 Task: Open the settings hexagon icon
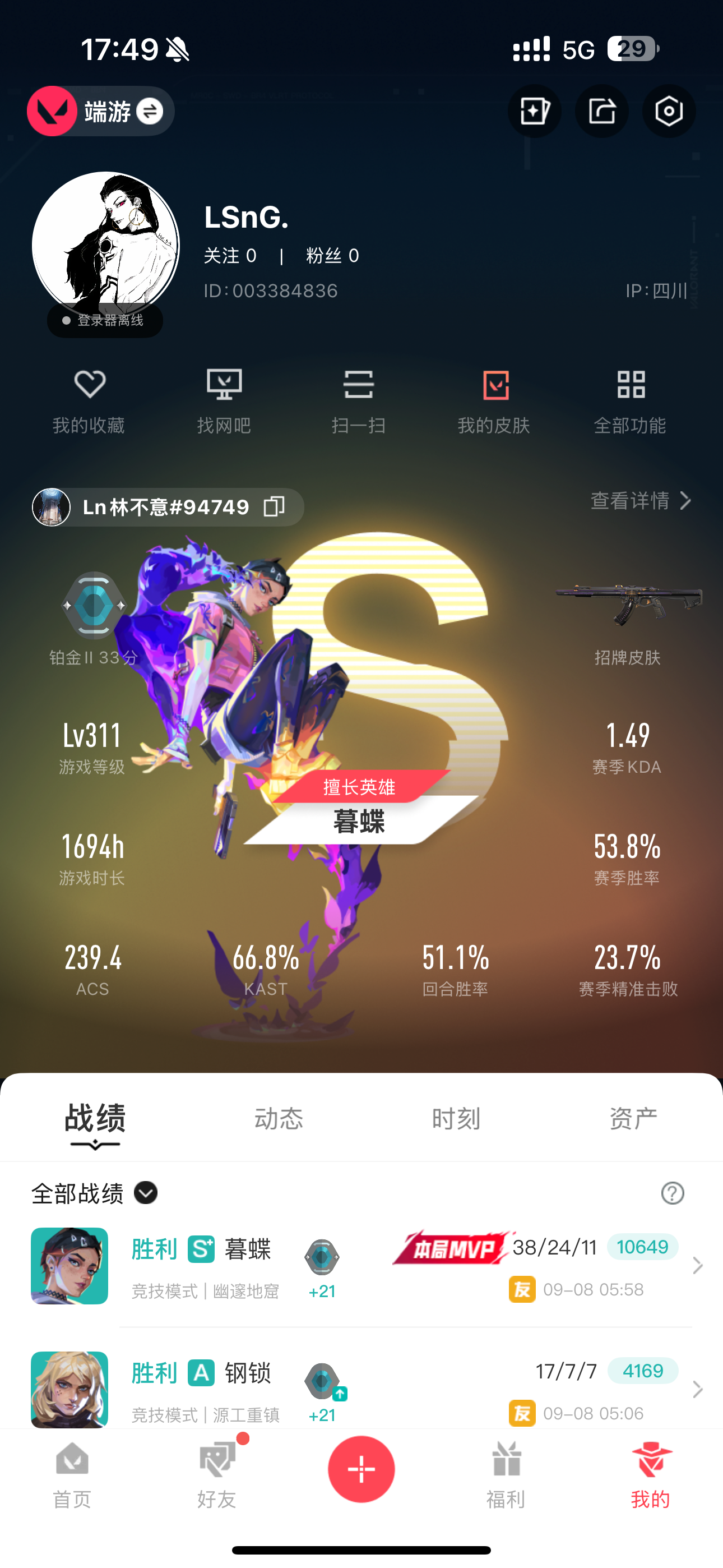(668, 112)
